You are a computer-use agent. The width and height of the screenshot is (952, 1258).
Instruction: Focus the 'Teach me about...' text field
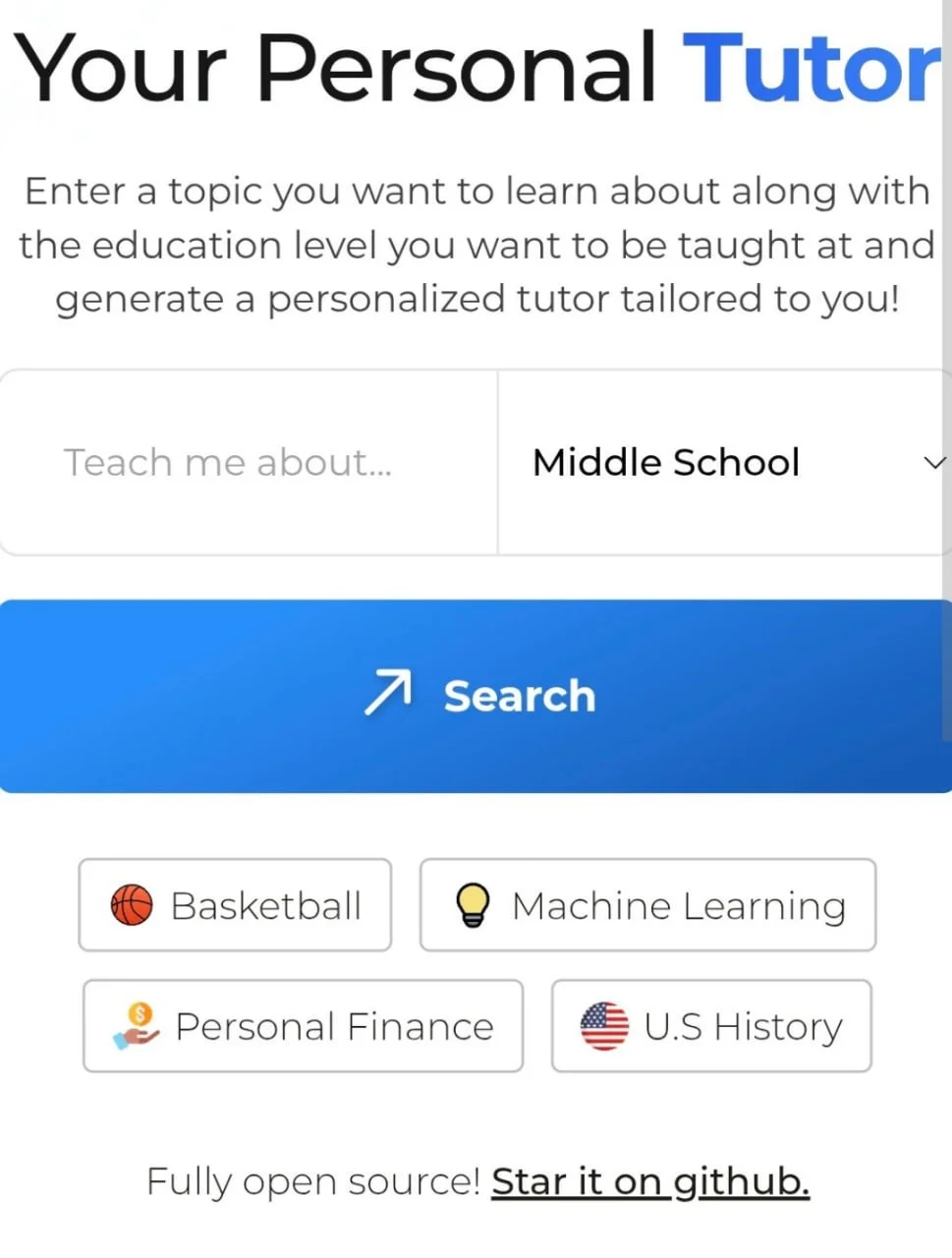[248, 463]
